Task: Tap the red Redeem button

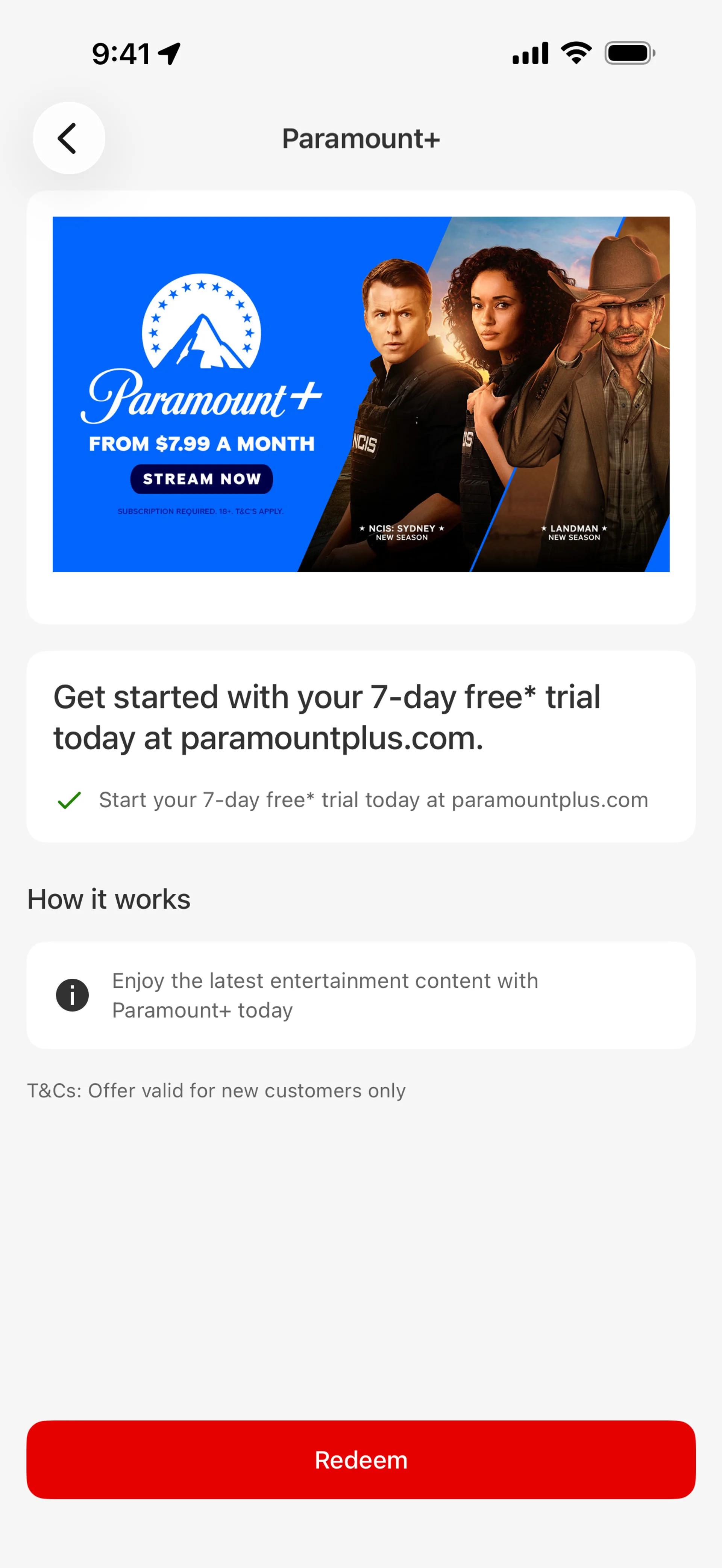Action: pos(361,1459)
